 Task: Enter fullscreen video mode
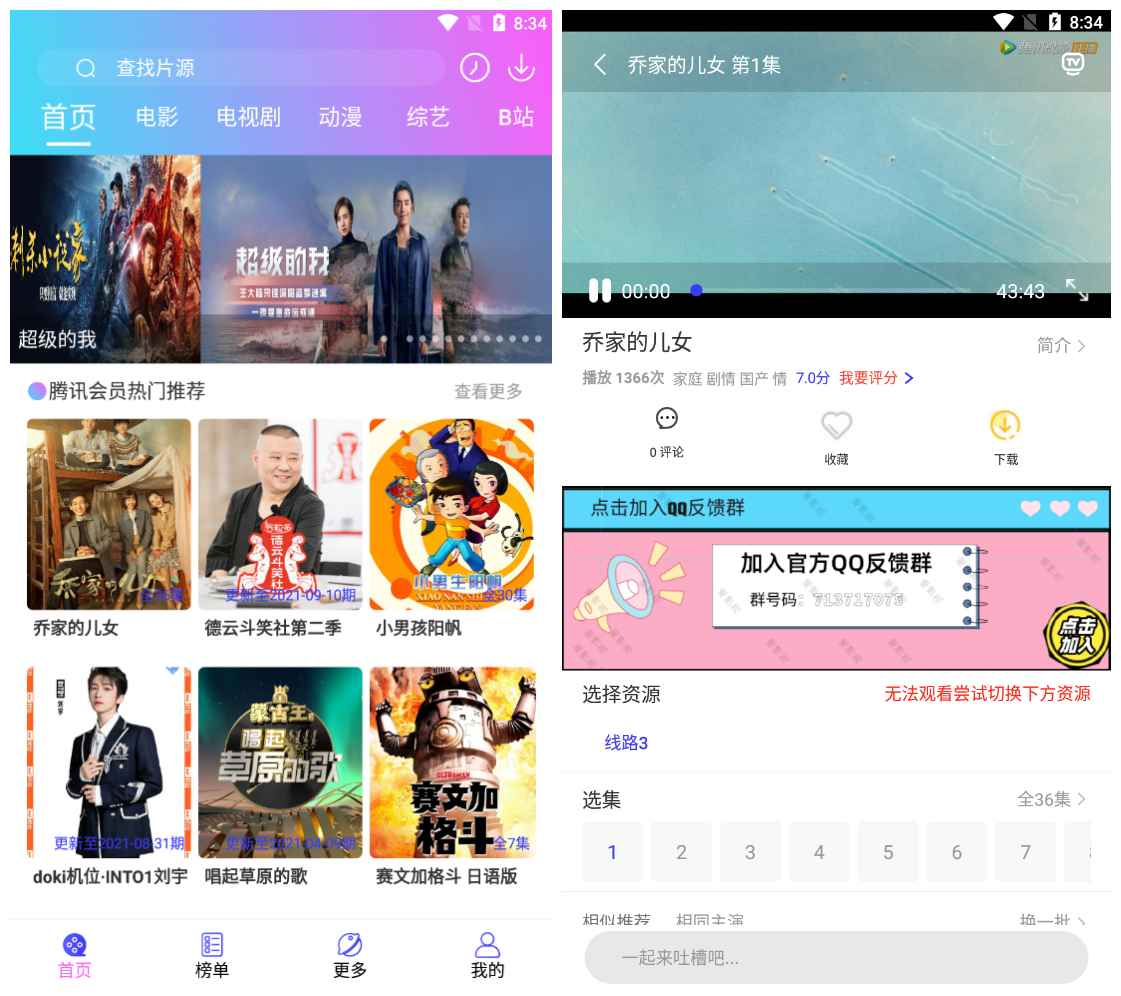click(1077, 290)
